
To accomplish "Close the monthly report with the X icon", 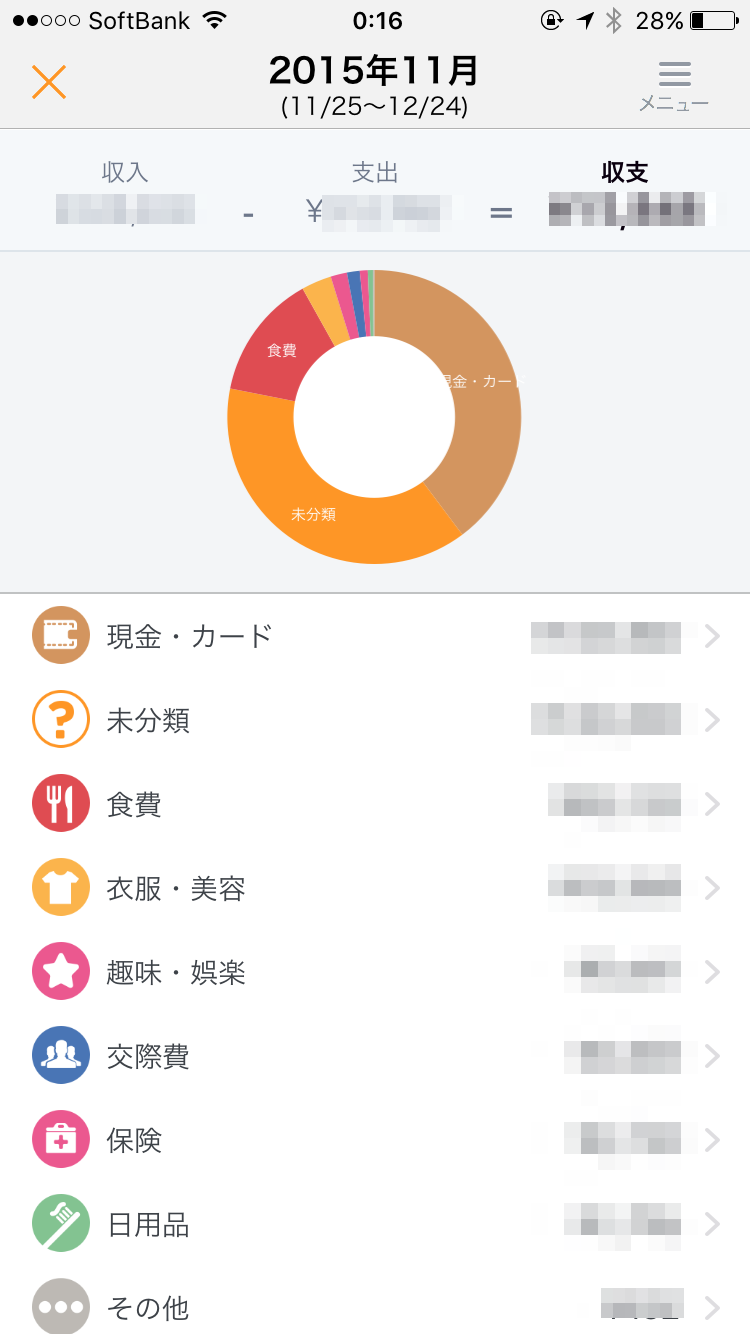I will [x=49, y=82].
